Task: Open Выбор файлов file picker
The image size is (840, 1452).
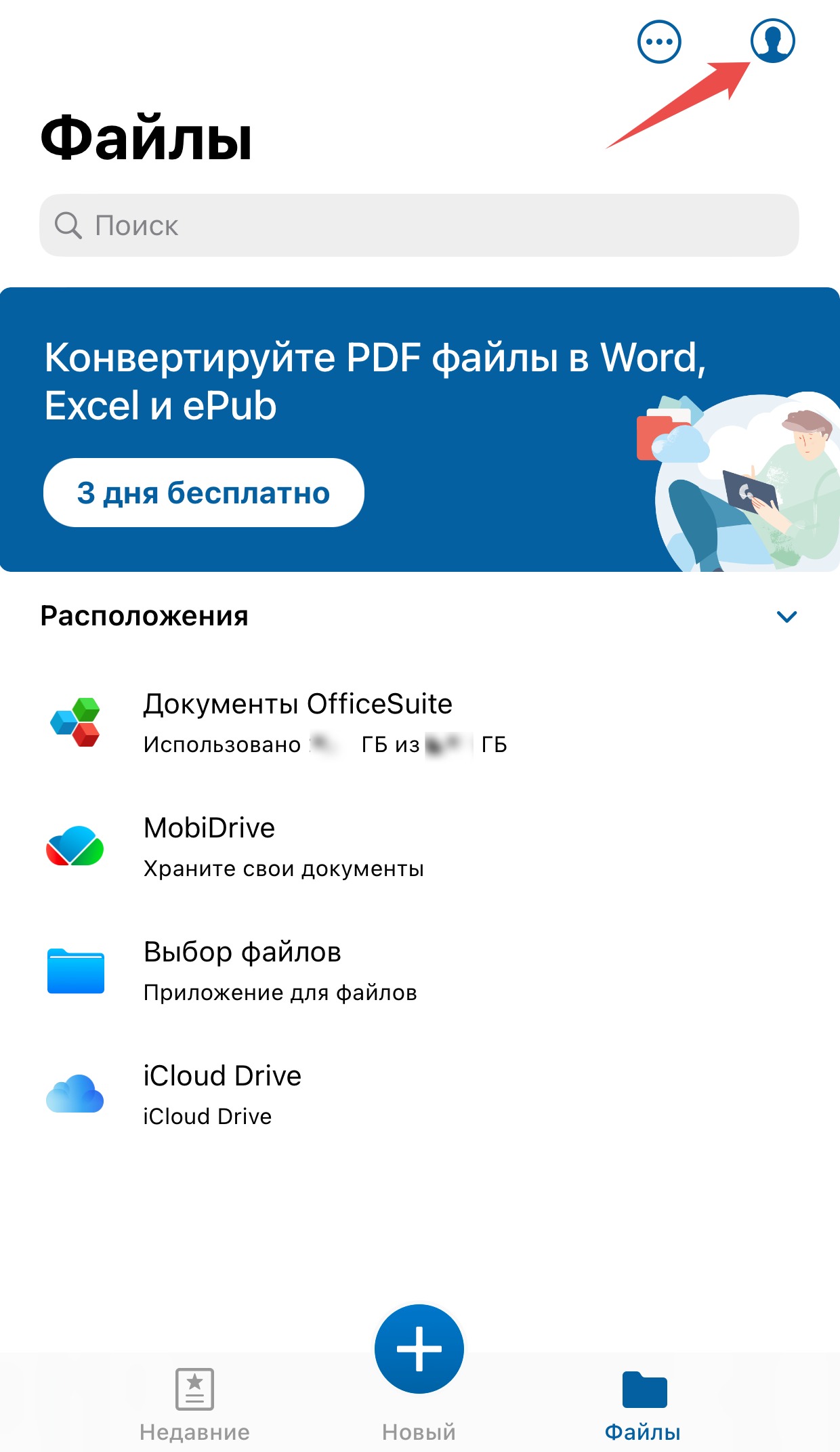Action: (x=419, y=971)
